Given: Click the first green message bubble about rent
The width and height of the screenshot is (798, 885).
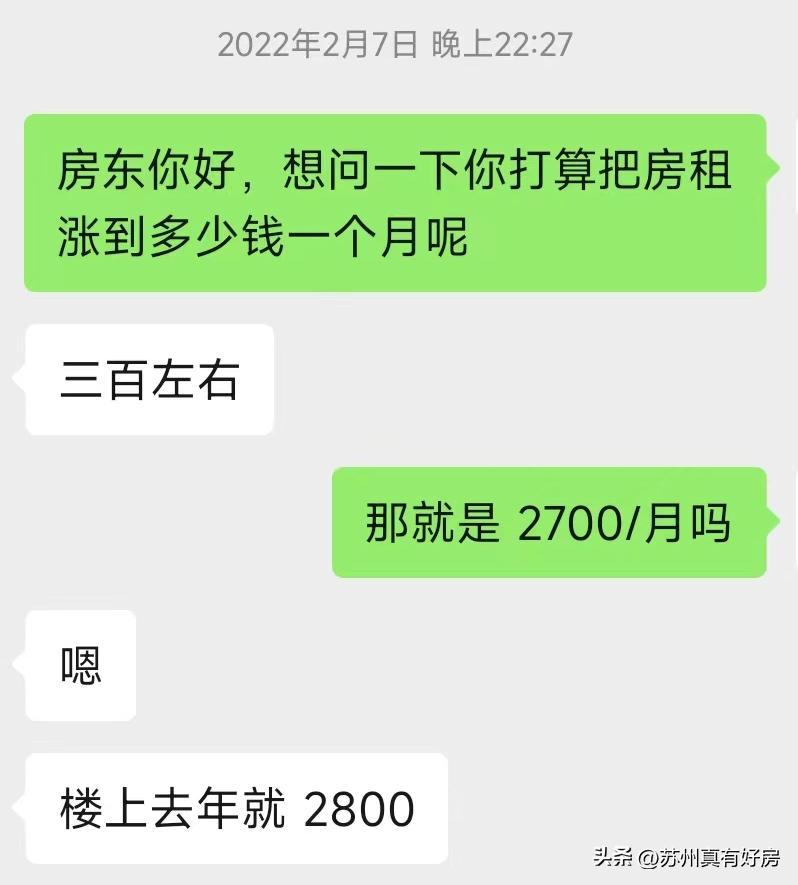Looking at the screenshot, I should pyautogui.click(x=395, y=202).
